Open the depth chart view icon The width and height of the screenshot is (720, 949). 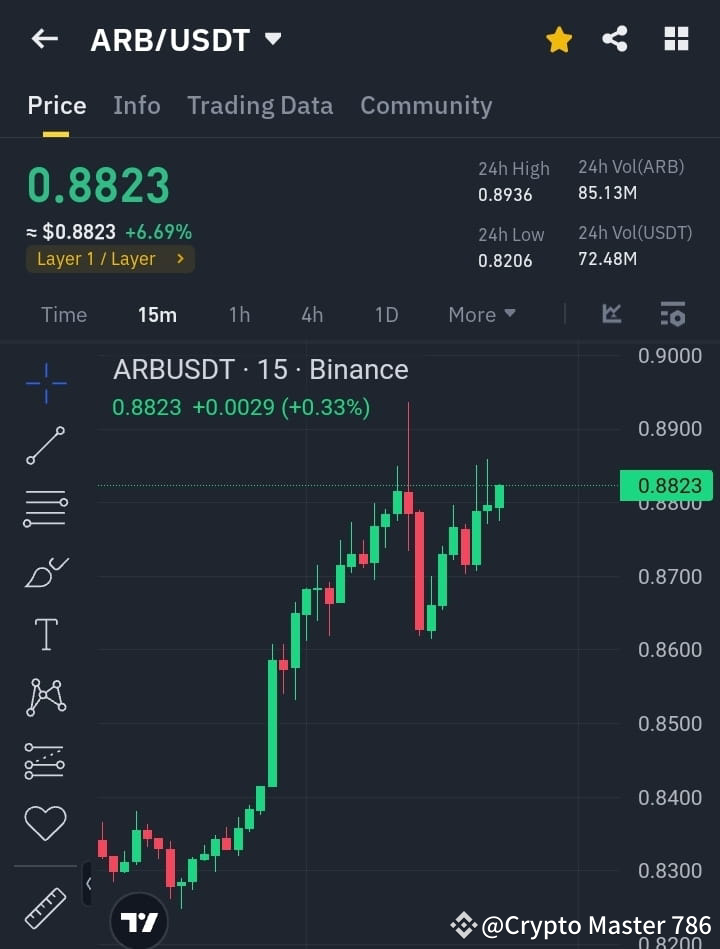pyautogui.click(x=611, y=314)
